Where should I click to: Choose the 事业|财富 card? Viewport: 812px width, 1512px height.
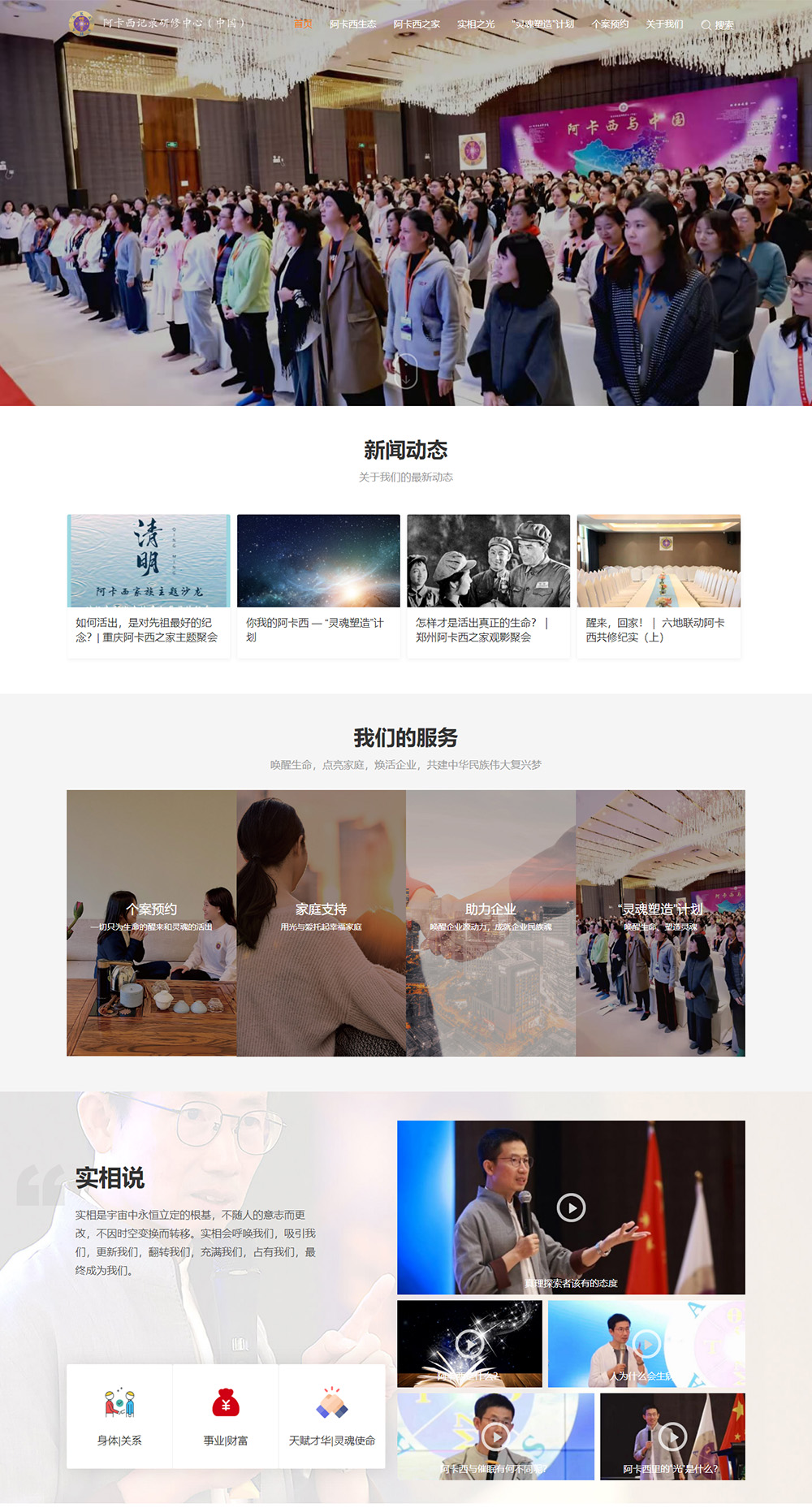coord(226,1416)
